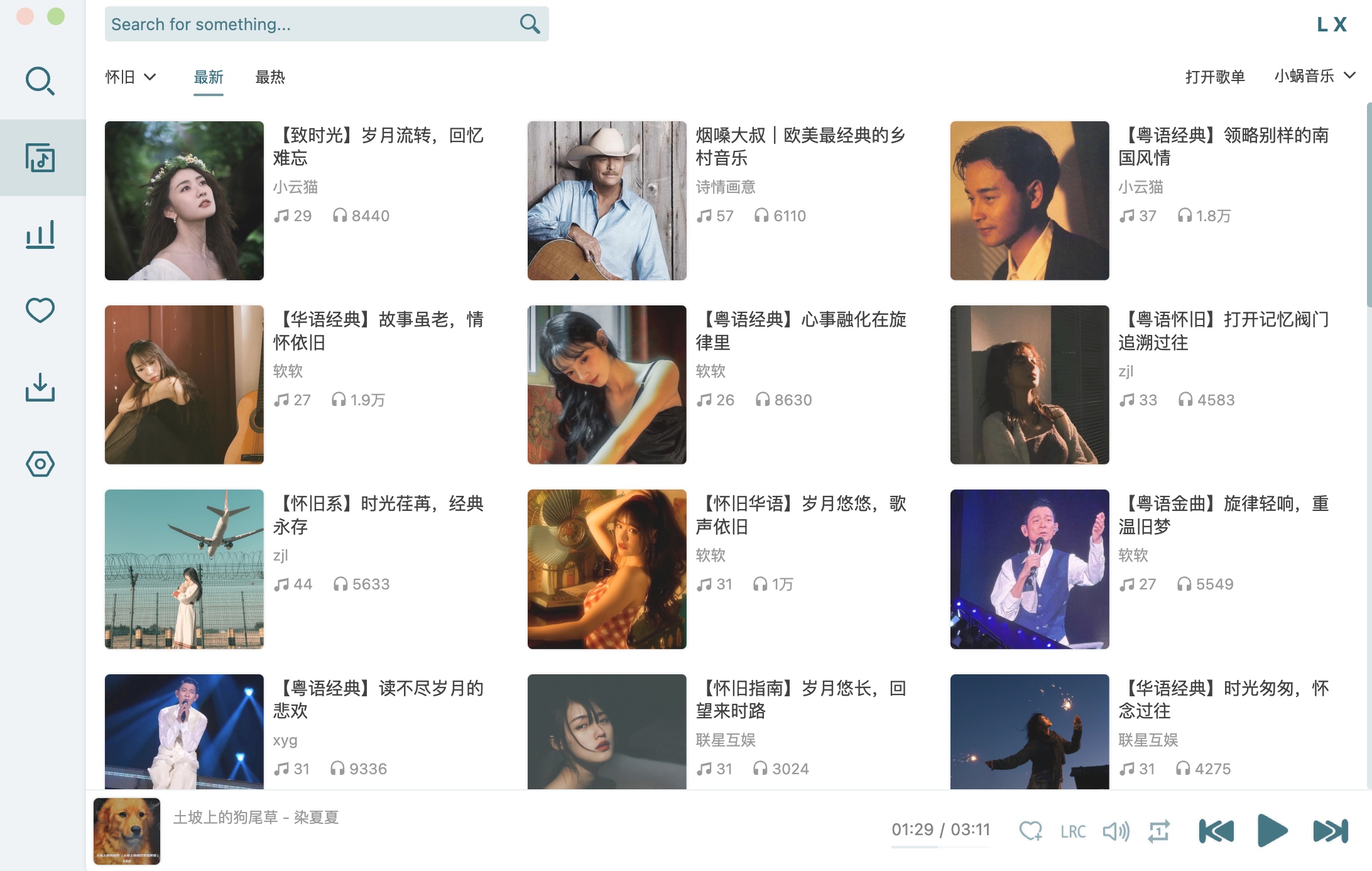Open settings from the sidebar
1372x871 pixels.
point(40,464)
